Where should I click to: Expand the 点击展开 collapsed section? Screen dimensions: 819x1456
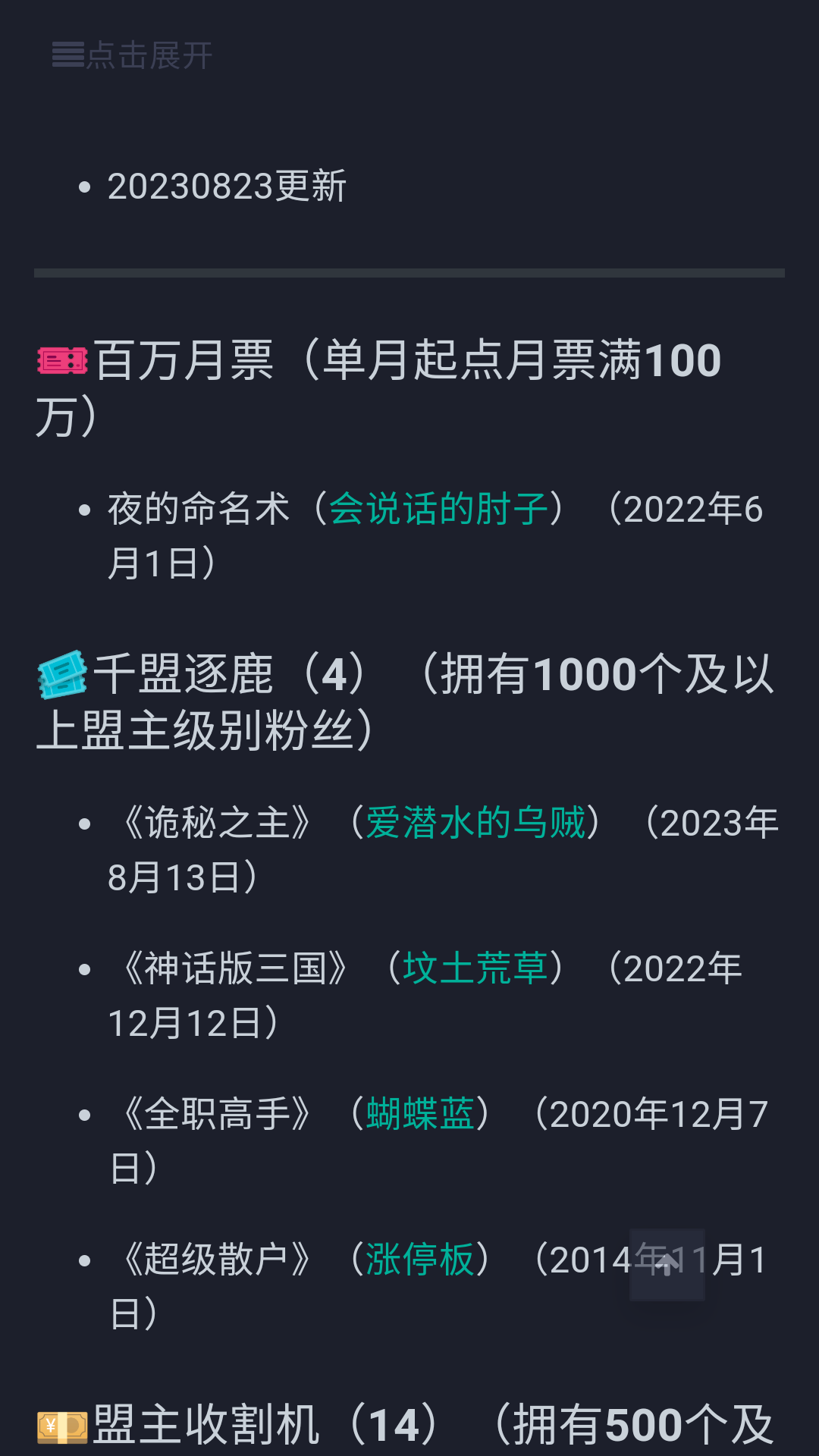(133, 55)
